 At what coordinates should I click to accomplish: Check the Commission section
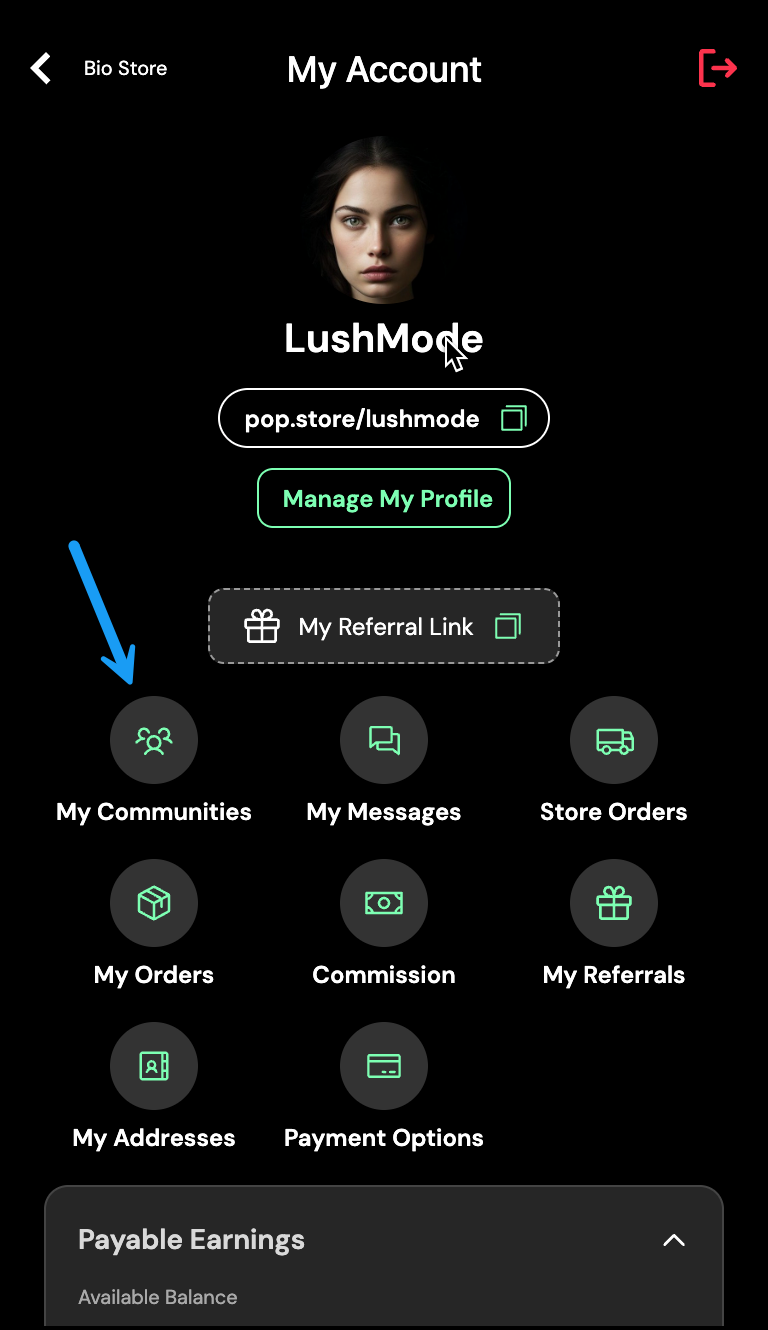coord(384,903)
